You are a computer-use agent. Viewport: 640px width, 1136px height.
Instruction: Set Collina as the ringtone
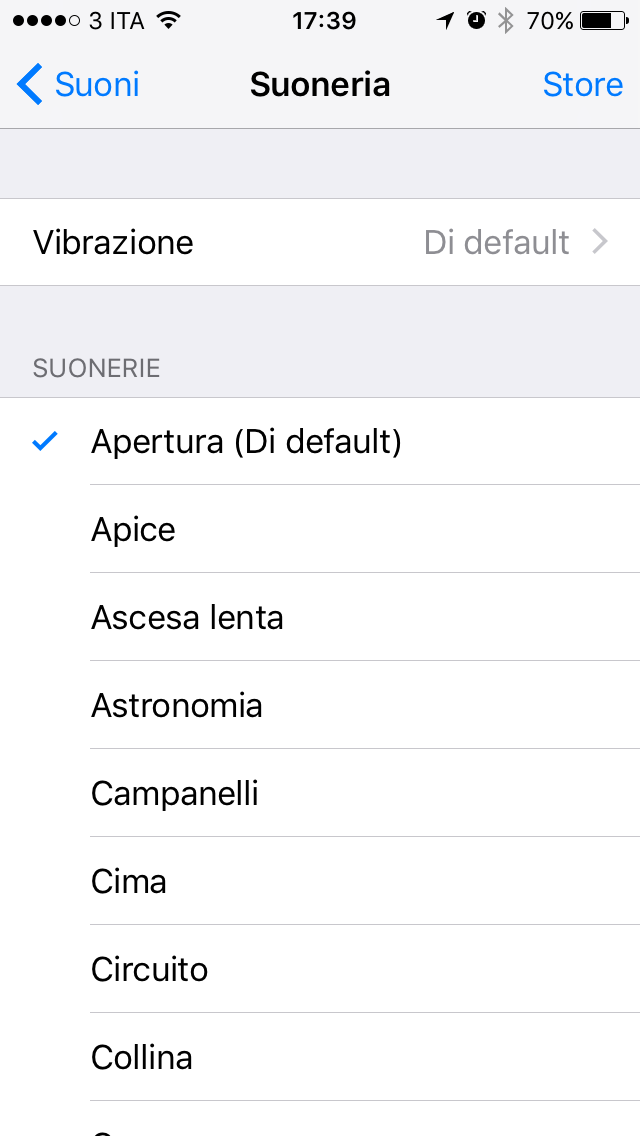320,1057
